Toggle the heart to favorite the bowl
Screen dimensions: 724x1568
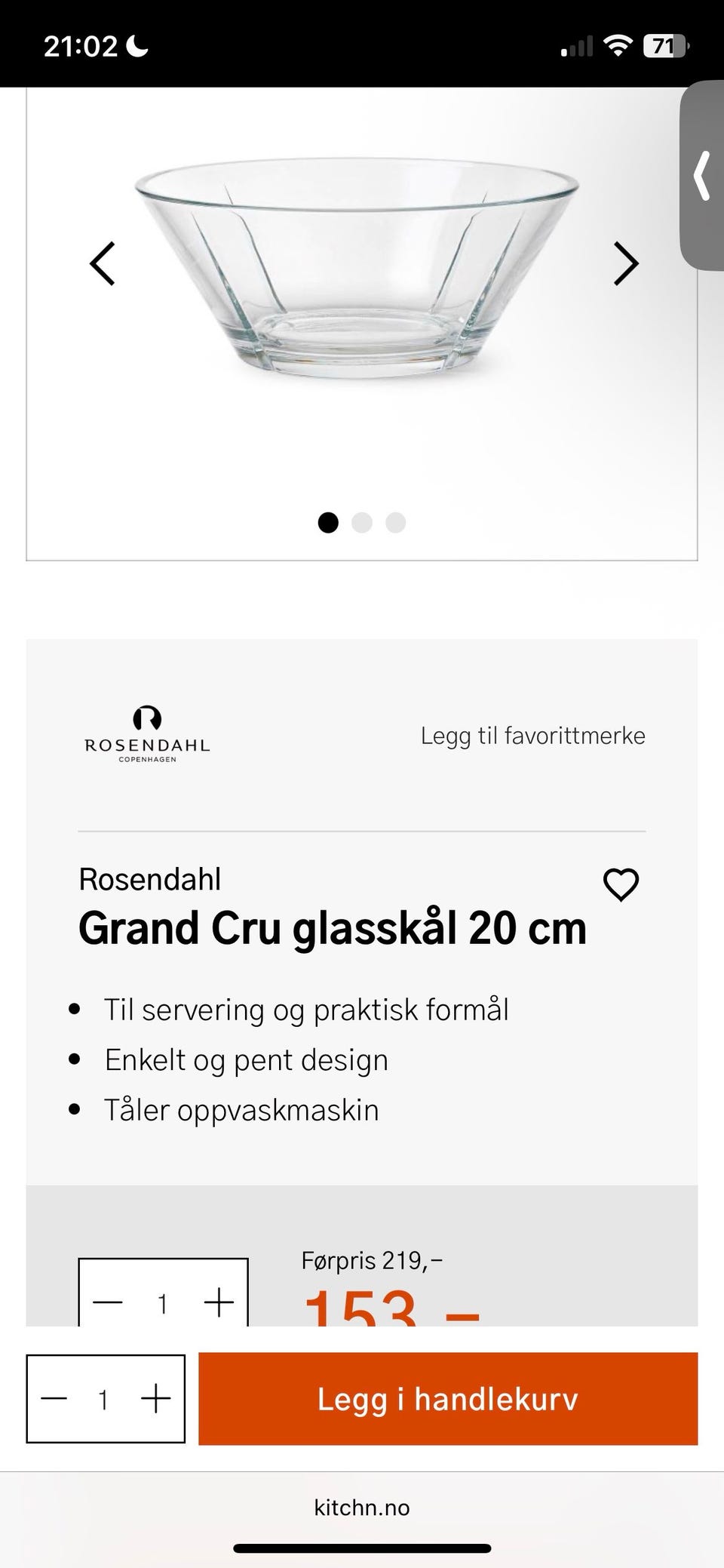[x=621, y=883]
